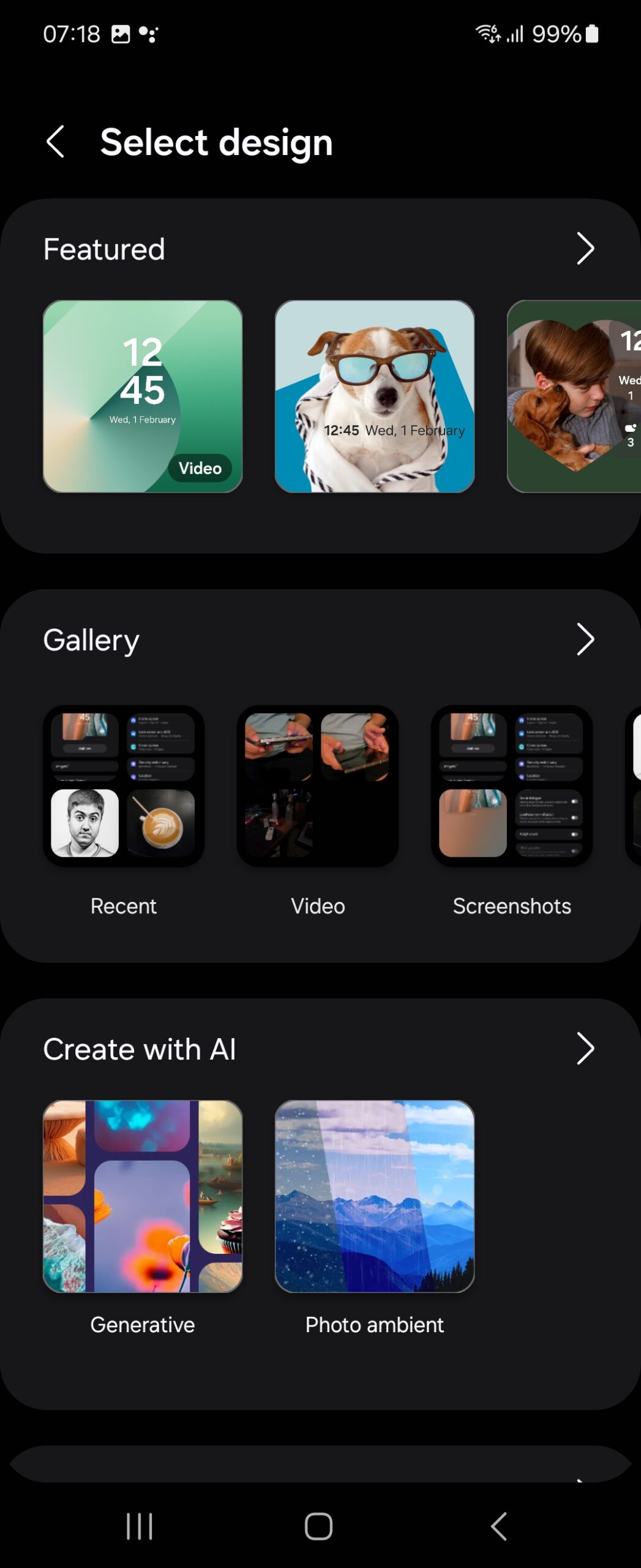
Task: Tap the system home button
Action: click(318, 1526)
